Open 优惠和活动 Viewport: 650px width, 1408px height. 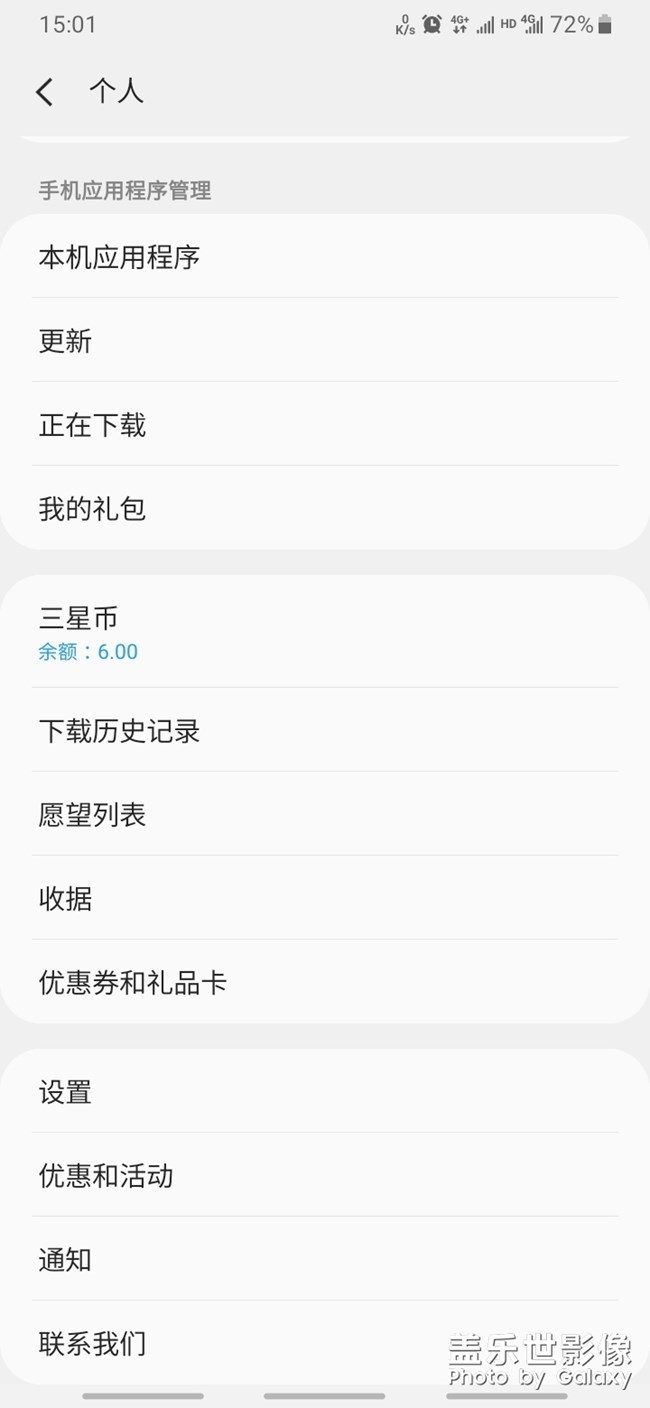325,1176
